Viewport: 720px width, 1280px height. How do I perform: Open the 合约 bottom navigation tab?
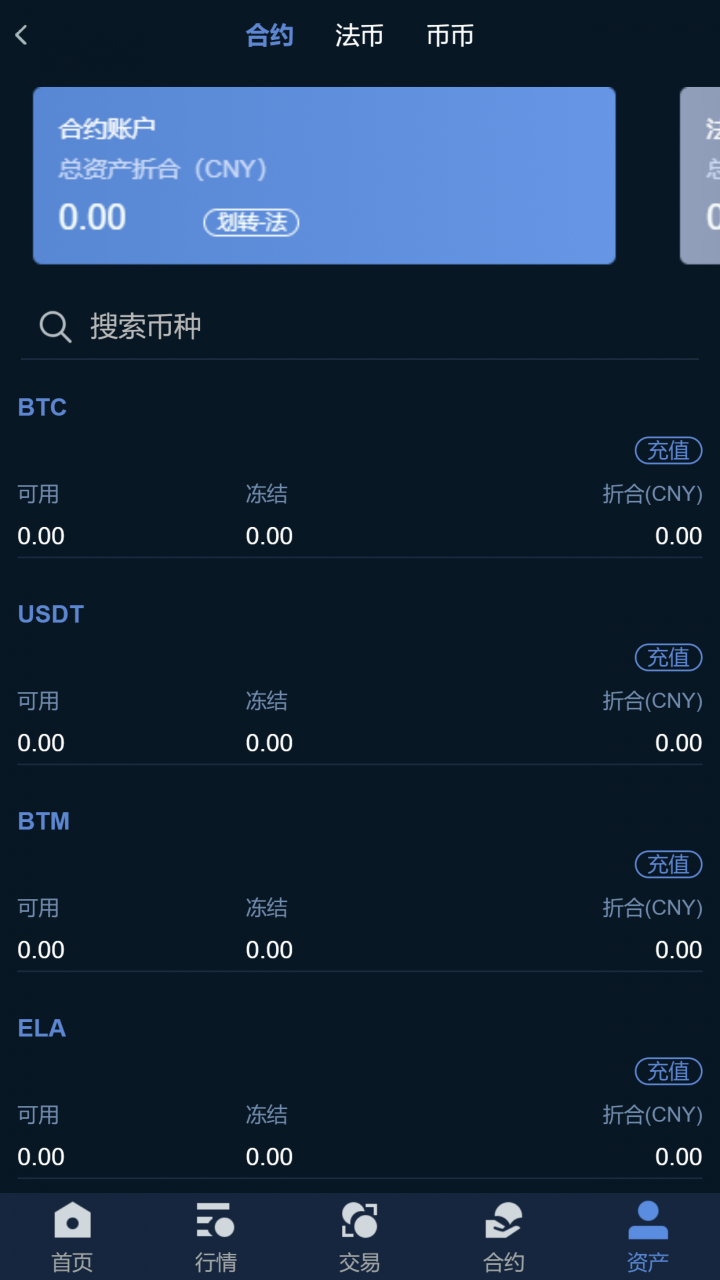click(x=504, y=1237)
